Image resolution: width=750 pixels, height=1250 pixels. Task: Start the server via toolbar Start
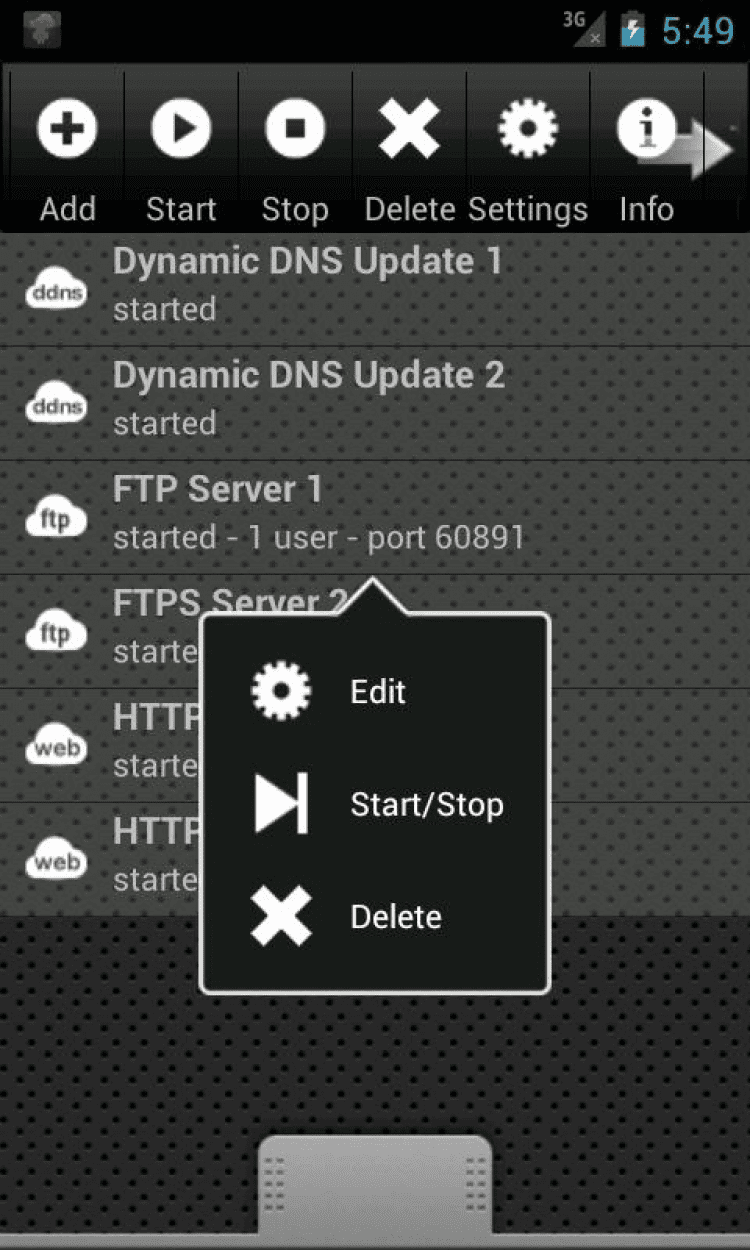181,150
